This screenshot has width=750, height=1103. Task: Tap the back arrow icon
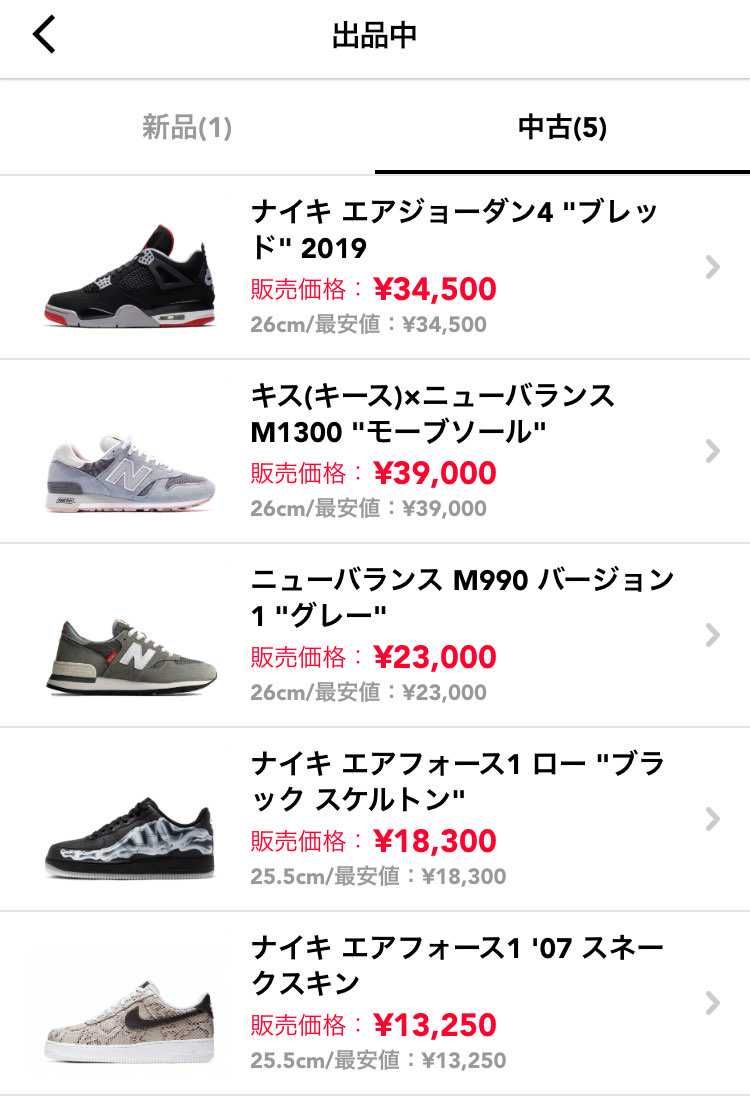[42, 34]
